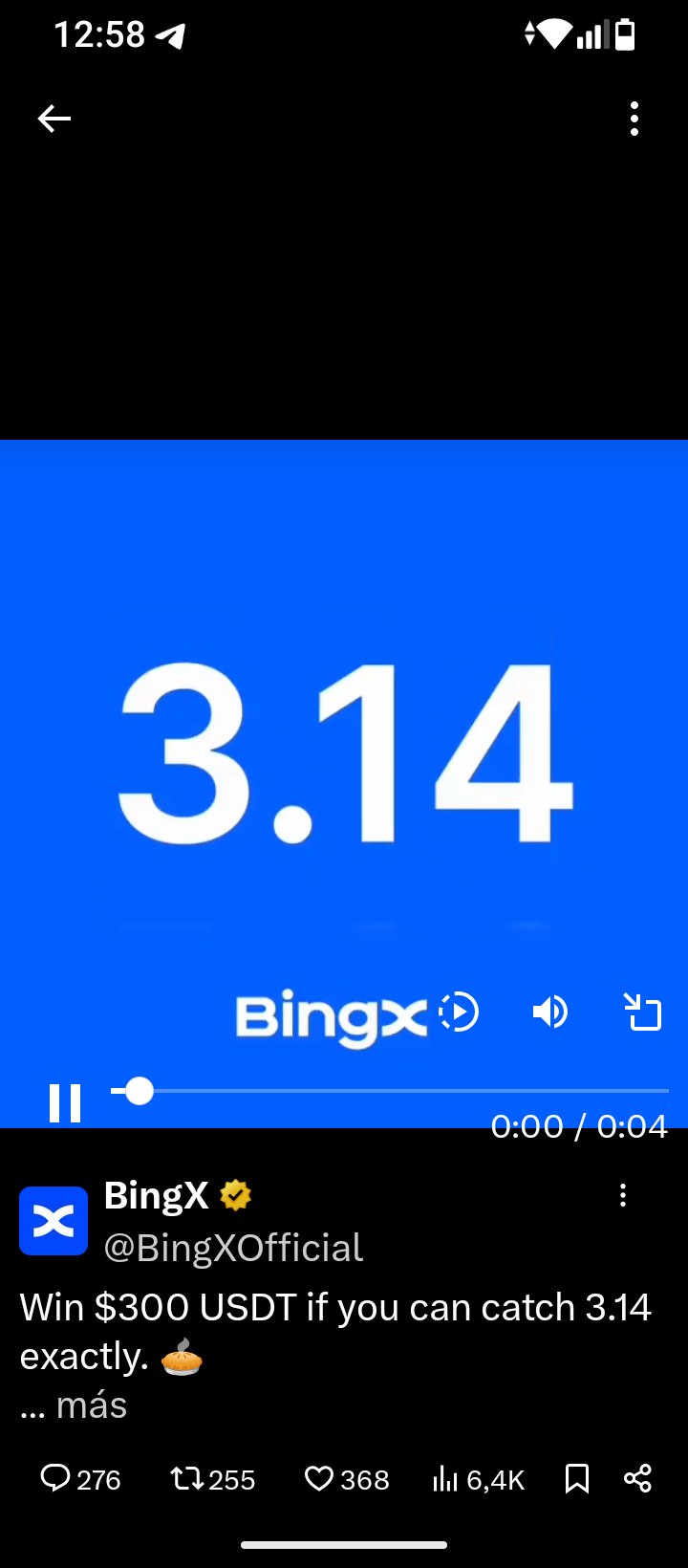The width and height of the screenshot is (688, 1568).
Task: Go back using the top arrow
Action: [x=54, y=119]
